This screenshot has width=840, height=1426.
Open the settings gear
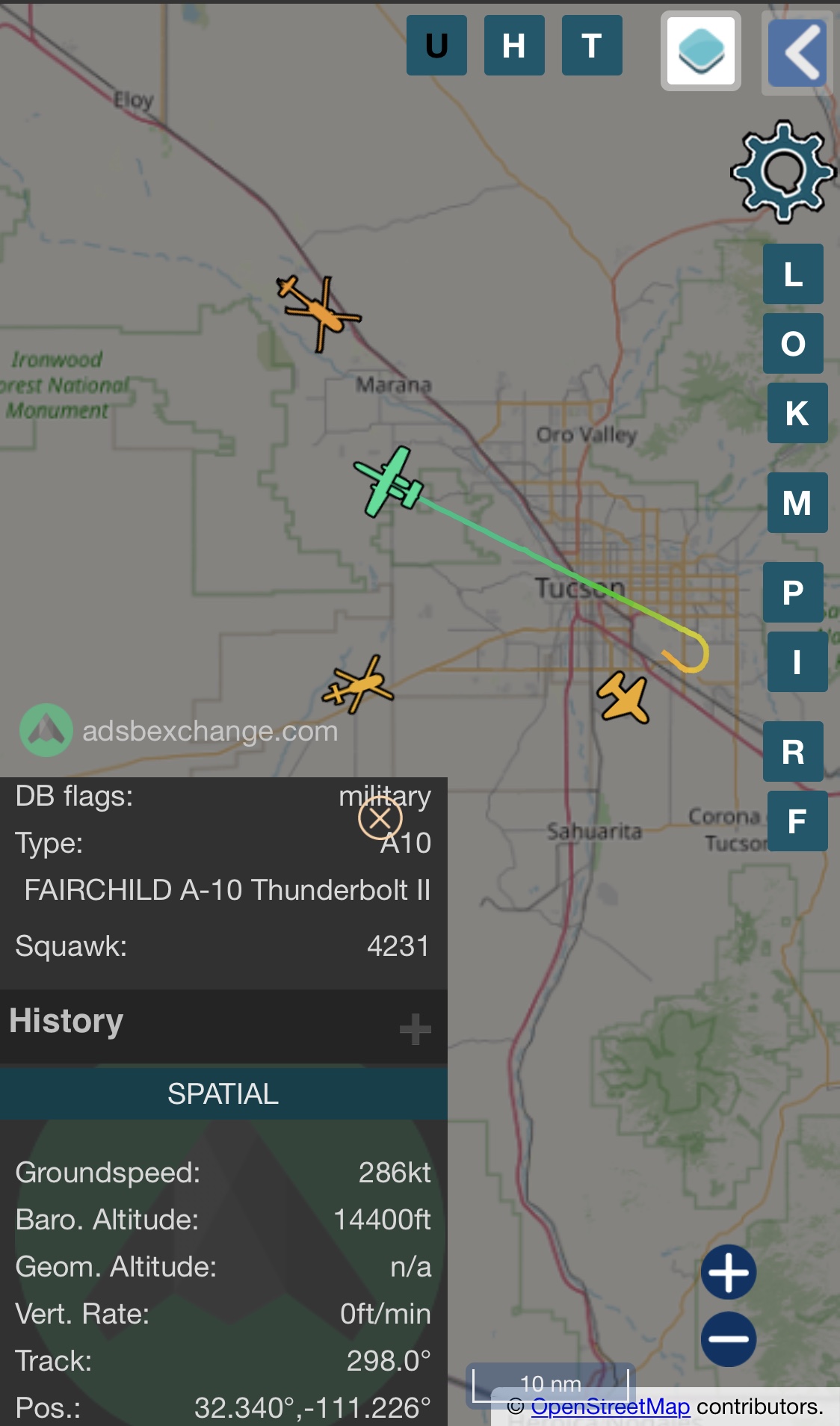coord(782,172)
